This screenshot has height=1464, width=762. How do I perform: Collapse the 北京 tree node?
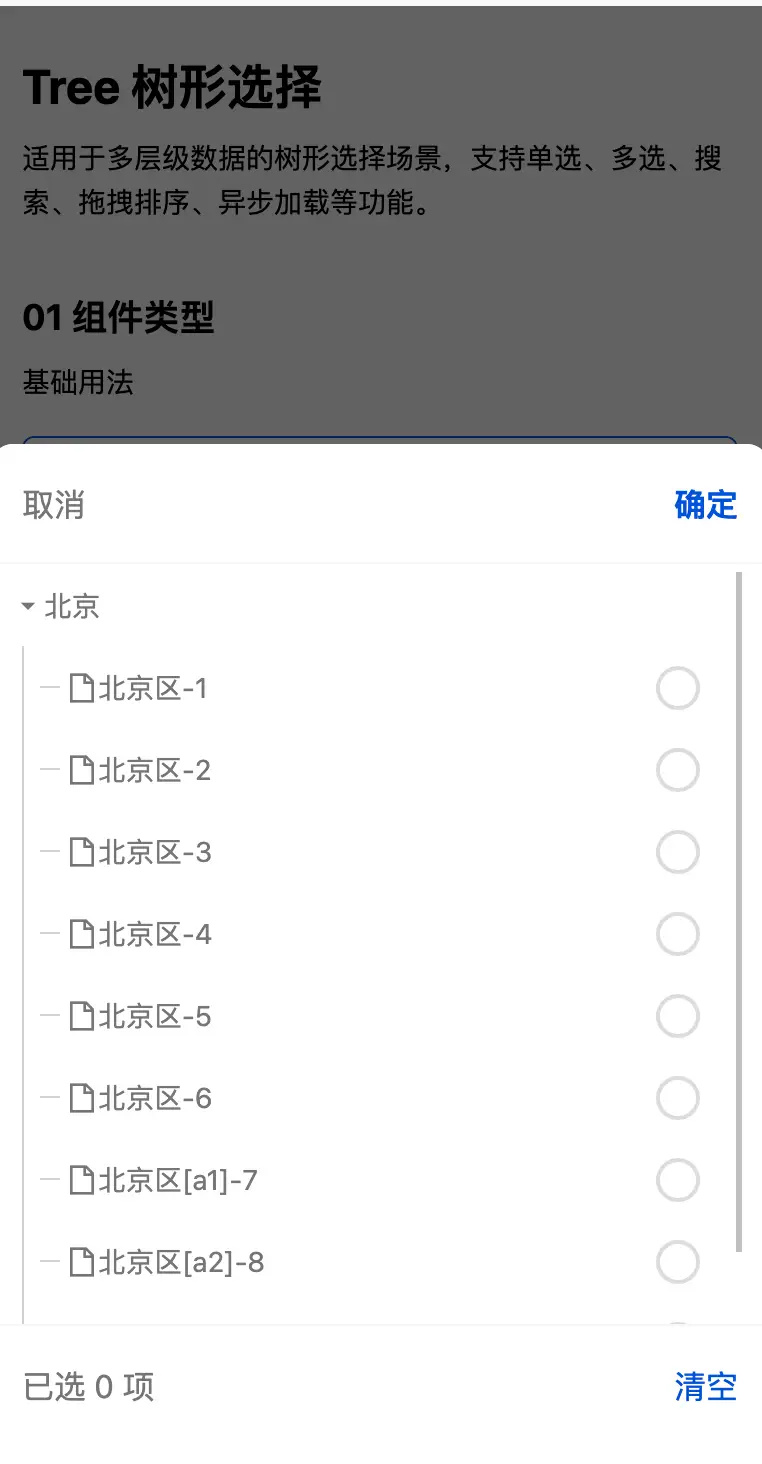tap(28, 607)
